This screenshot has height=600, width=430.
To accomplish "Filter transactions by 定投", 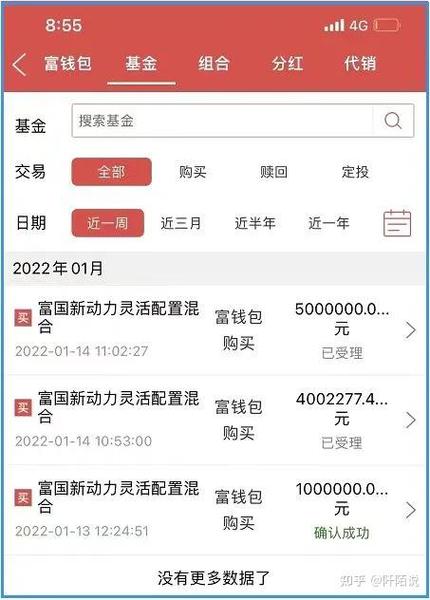I will tap(355, 172).
